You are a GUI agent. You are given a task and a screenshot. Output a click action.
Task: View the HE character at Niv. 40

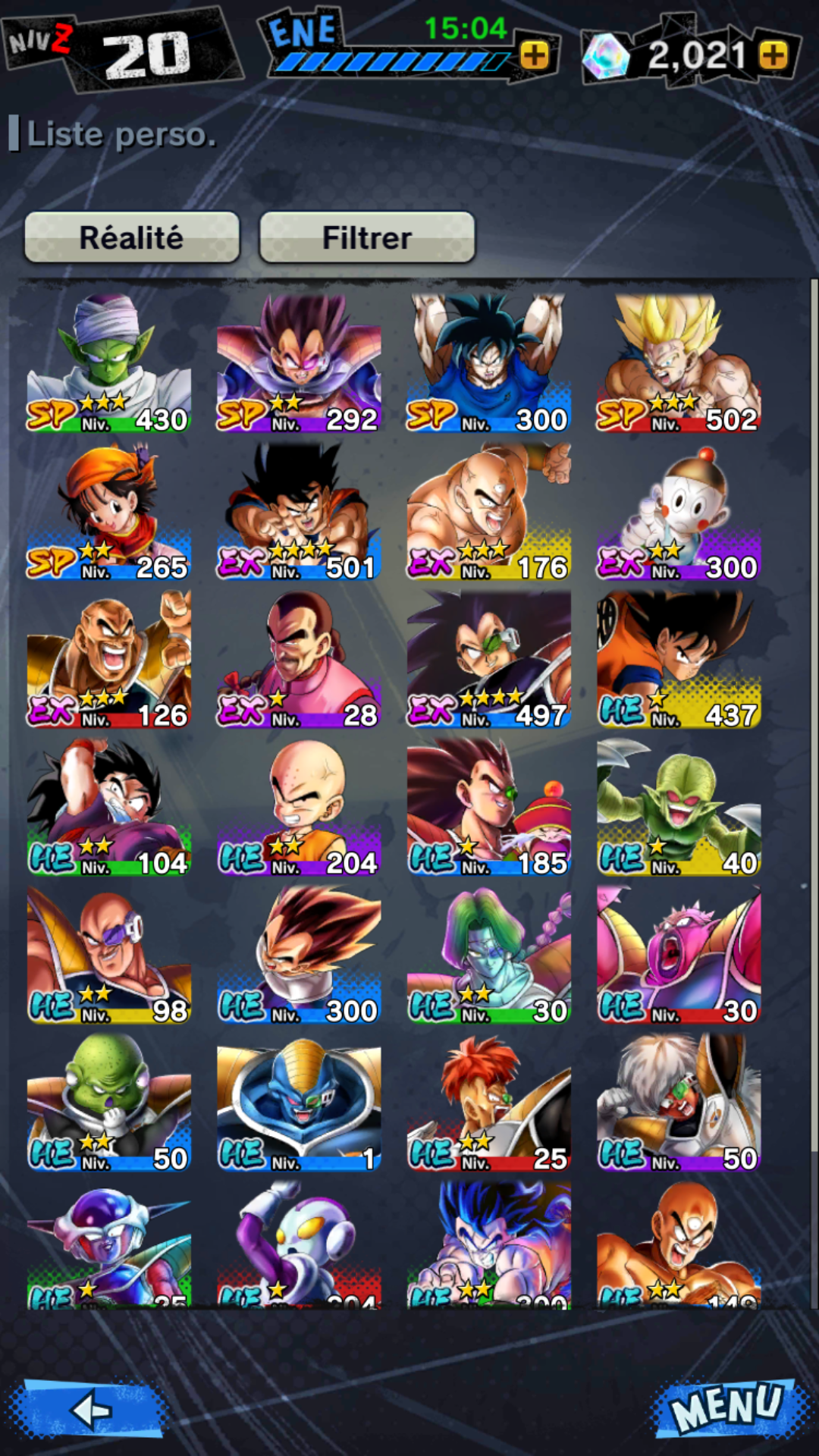(679, 807)
